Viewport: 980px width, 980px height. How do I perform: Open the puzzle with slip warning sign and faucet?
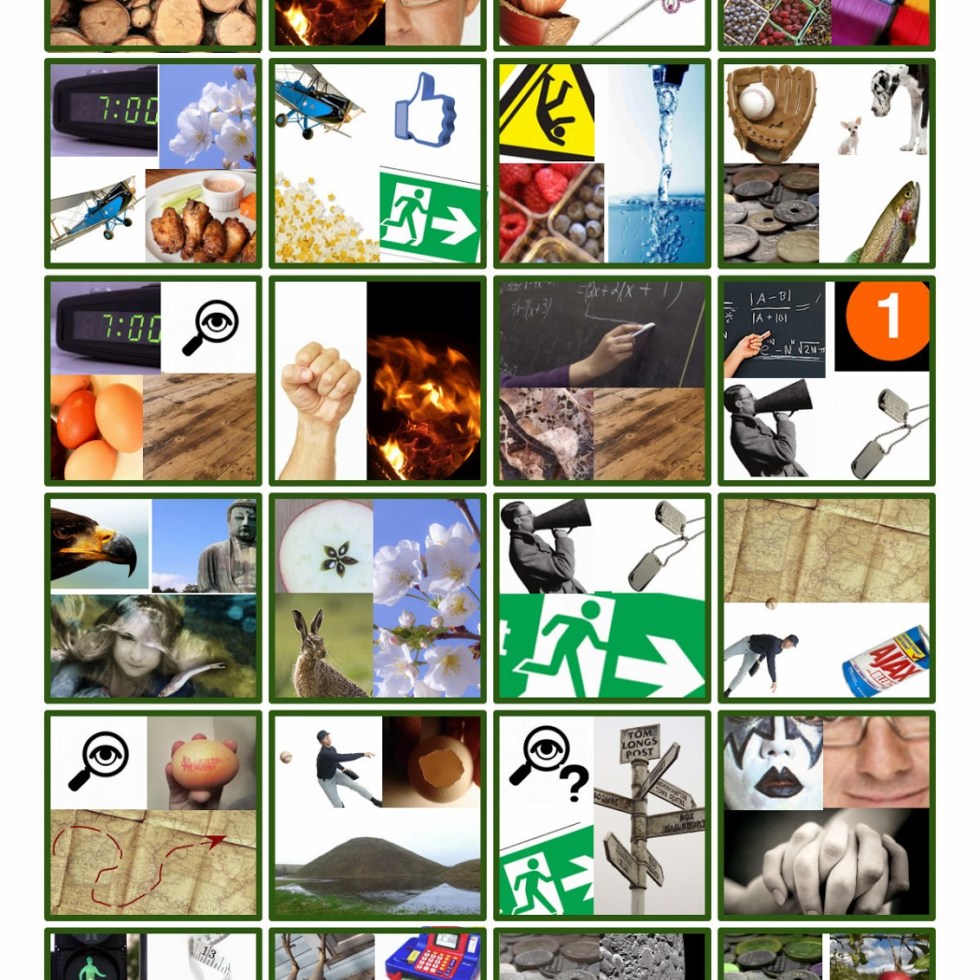coord(602,164)
